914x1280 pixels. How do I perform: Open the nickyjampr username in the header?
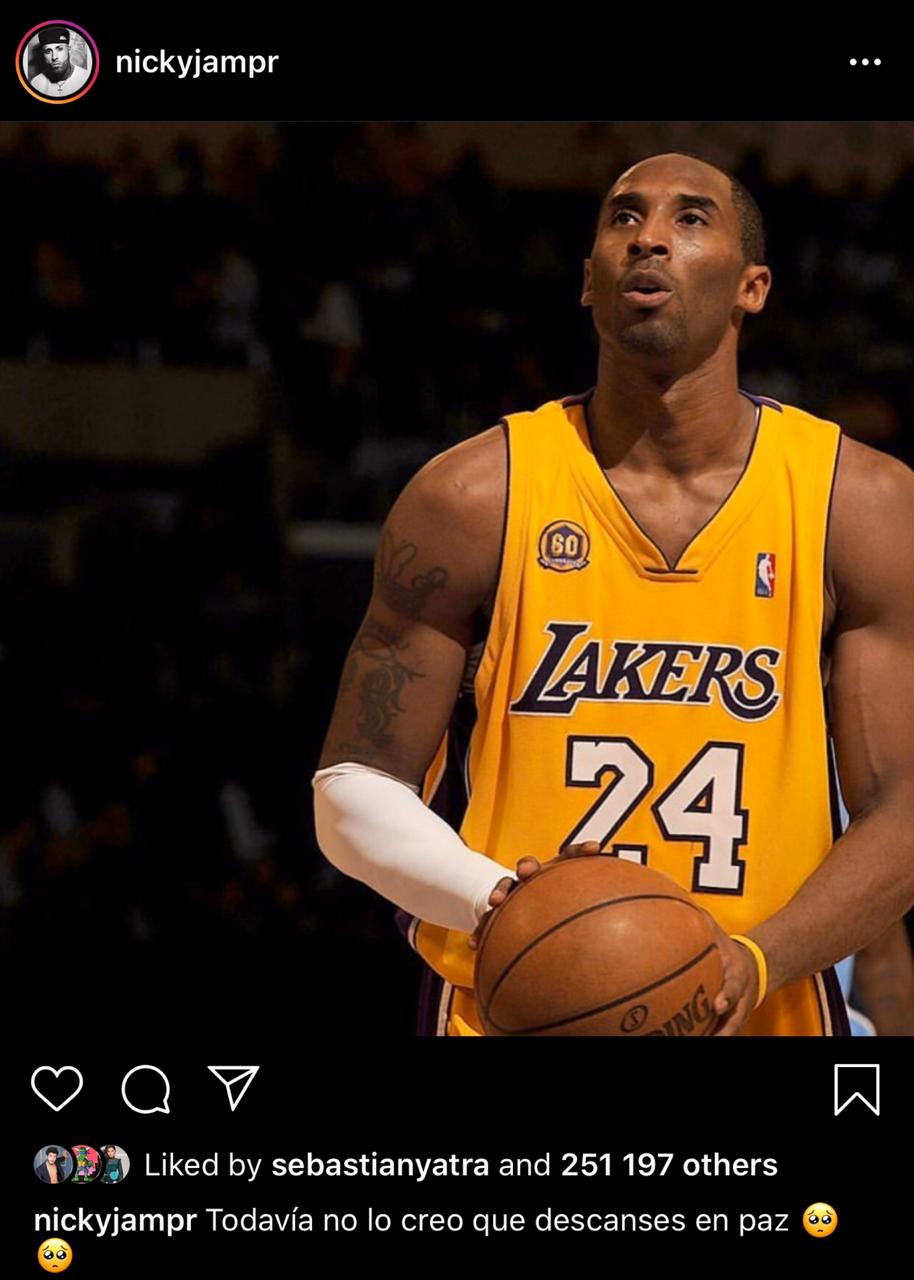point(196,62)
